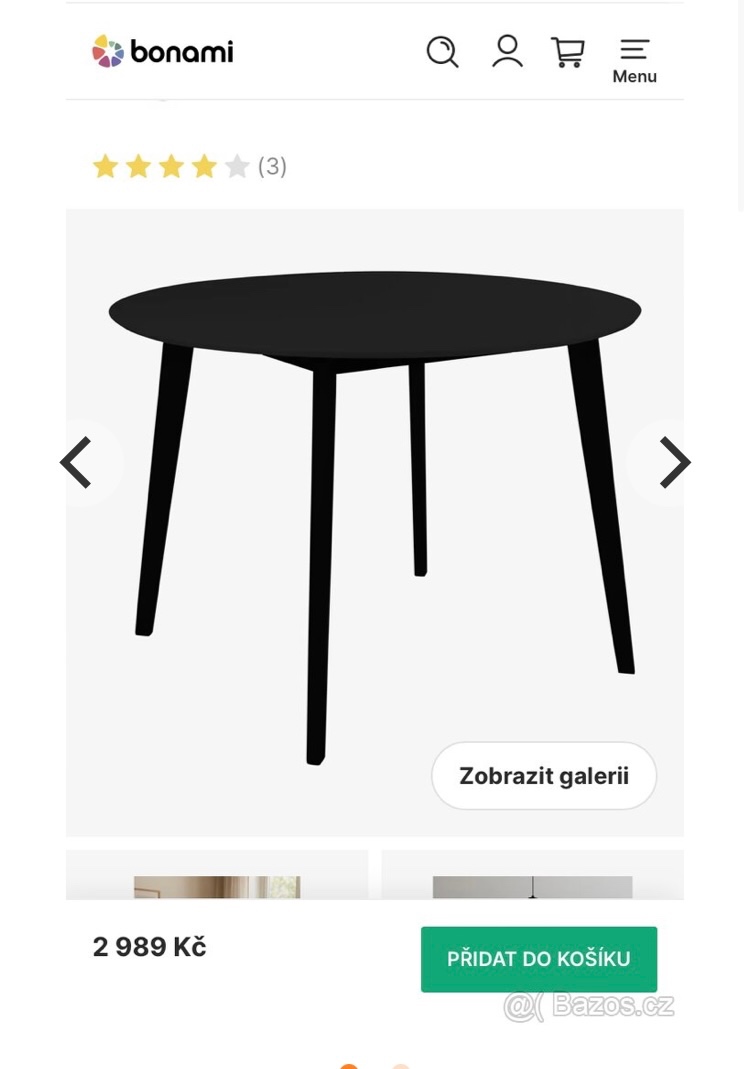Viewport: 750px width, 1069px height.
Task: View the shopping cart
Action: (568, 52)
